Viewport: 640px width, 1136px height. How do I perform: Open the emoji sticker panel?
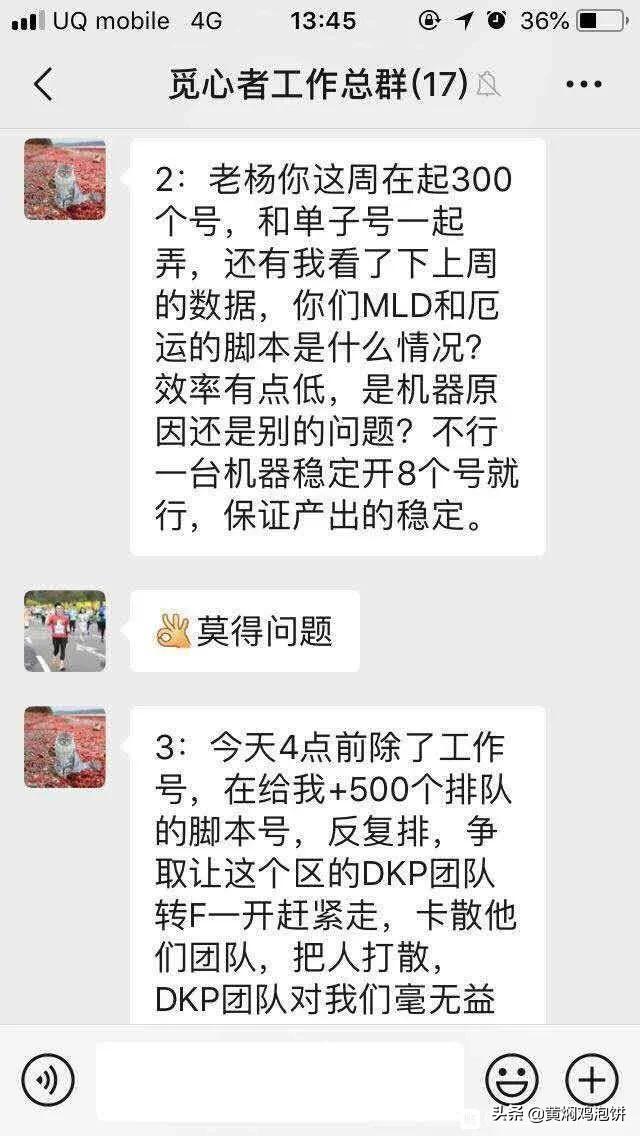pos(512,1079)
